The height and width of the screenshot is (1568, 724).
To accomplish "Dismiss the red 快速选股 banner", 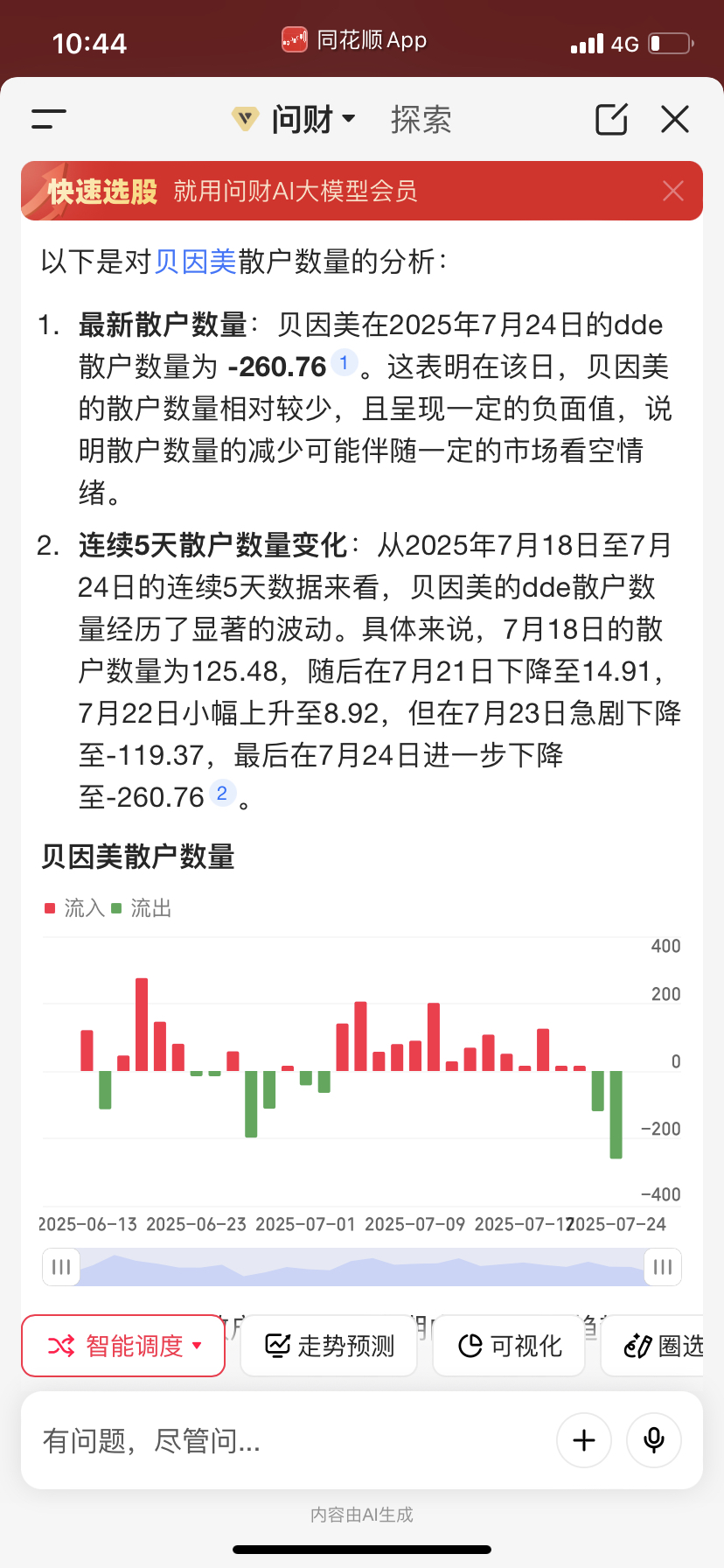I will (673, 191).
